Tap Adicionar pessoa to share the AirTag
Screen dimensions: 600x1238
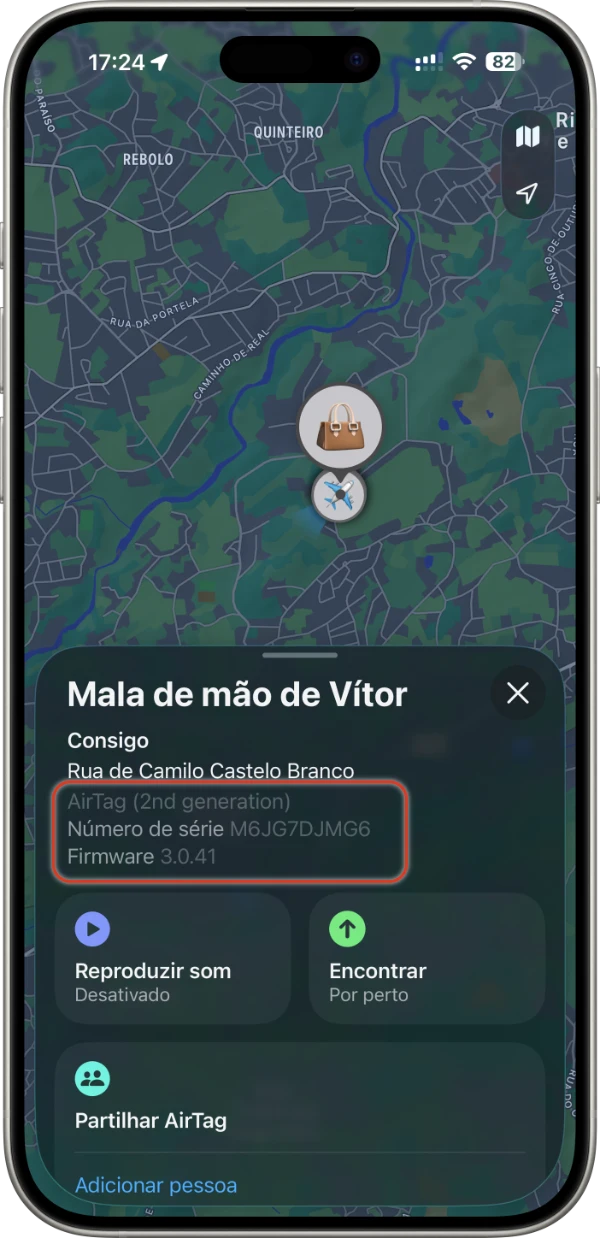click(x=156, y=1185)
